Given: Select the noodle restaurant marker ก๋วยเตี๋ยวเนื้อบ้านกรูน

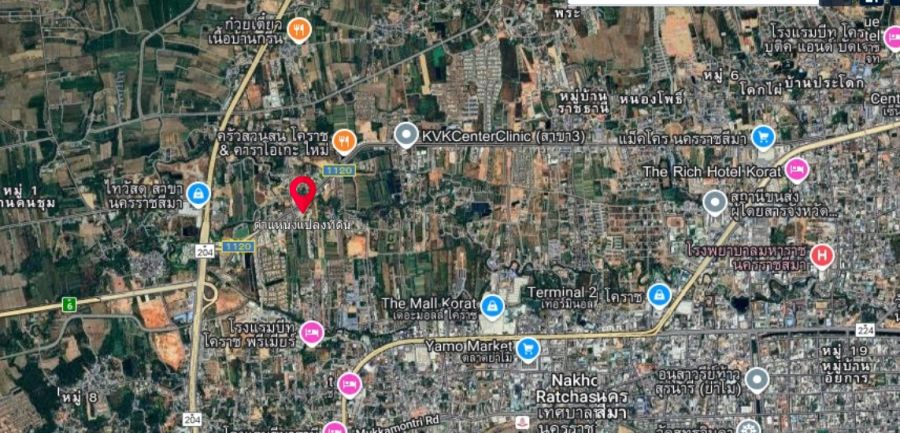Looking at the screenshot, I should pos(298,31).
